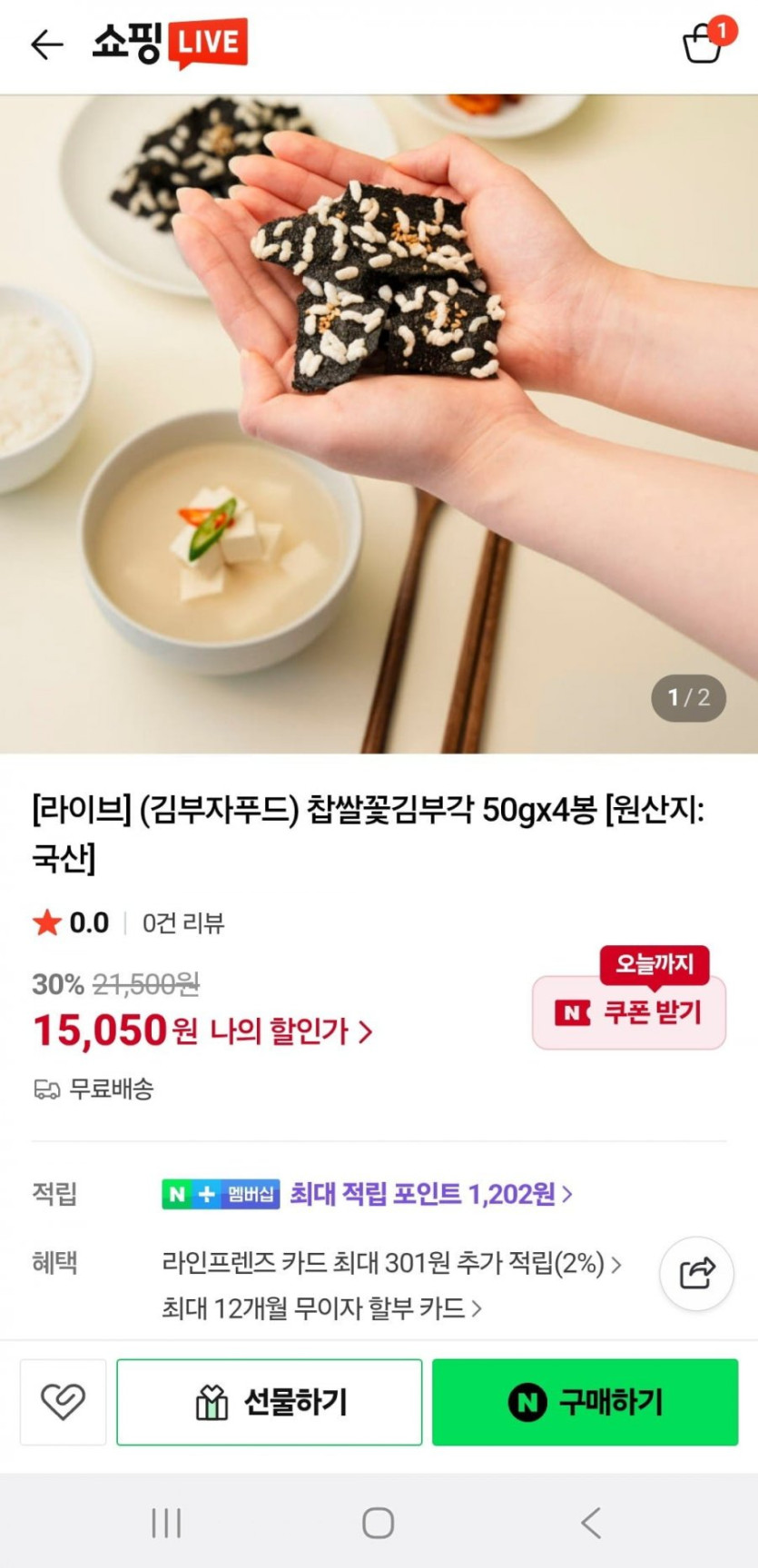This screenshot has height=1568, width=758.
Task: Open the 김부각 product photo
Action: coord(379,423)
